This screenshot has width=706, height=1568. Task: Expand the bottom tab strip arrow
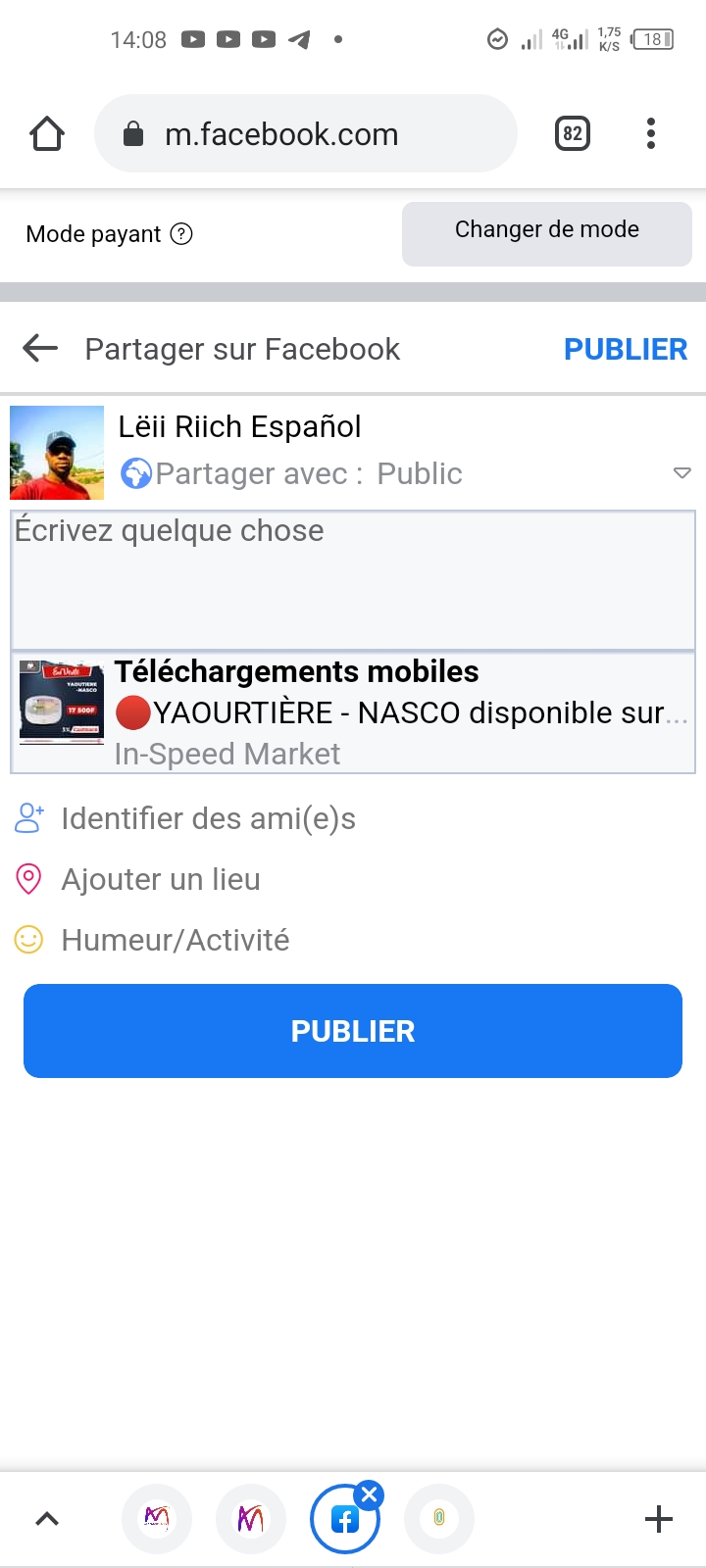[x=46, y=1519]
